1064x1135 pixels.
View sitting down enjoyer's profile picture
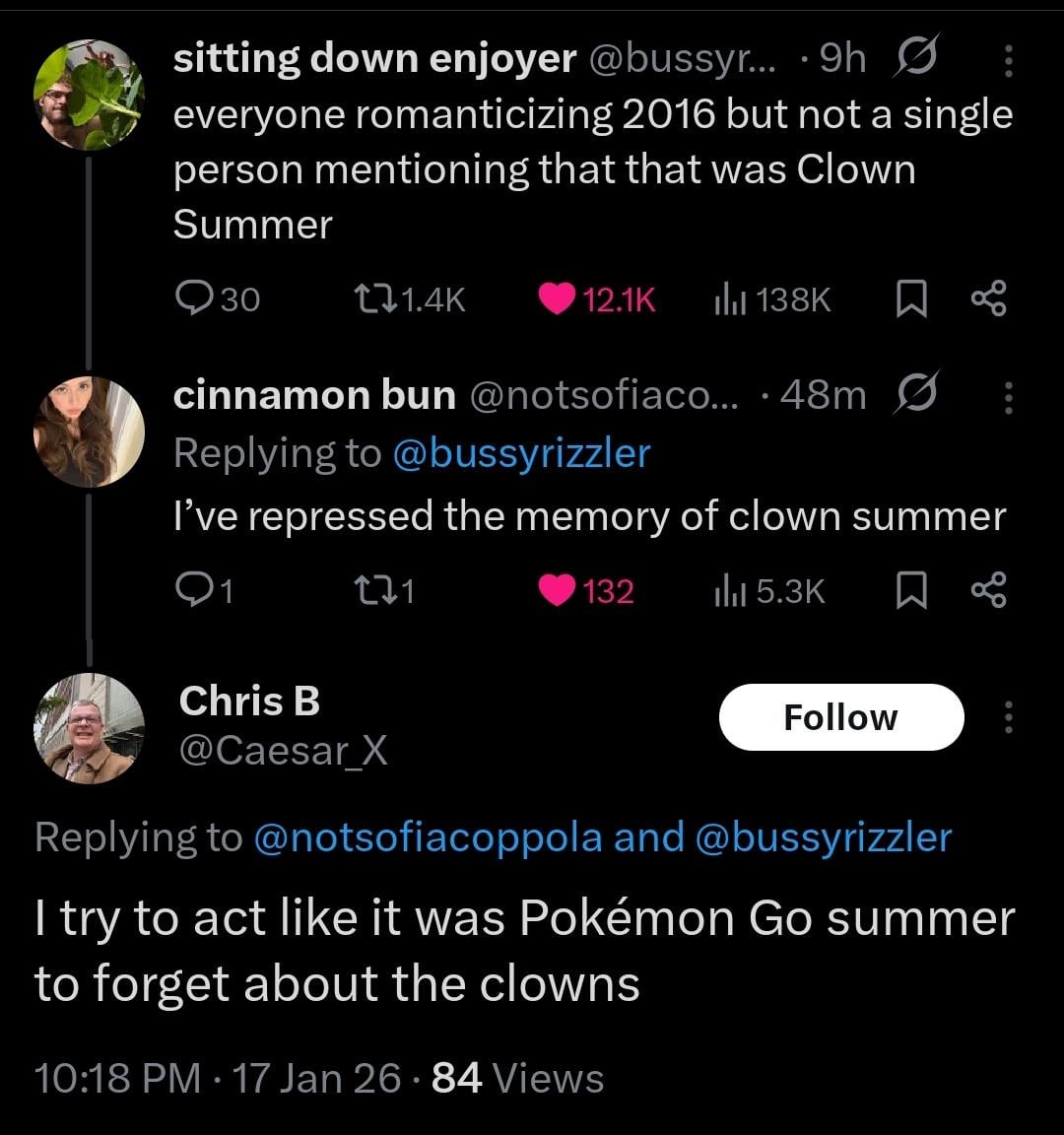[89, 96]
